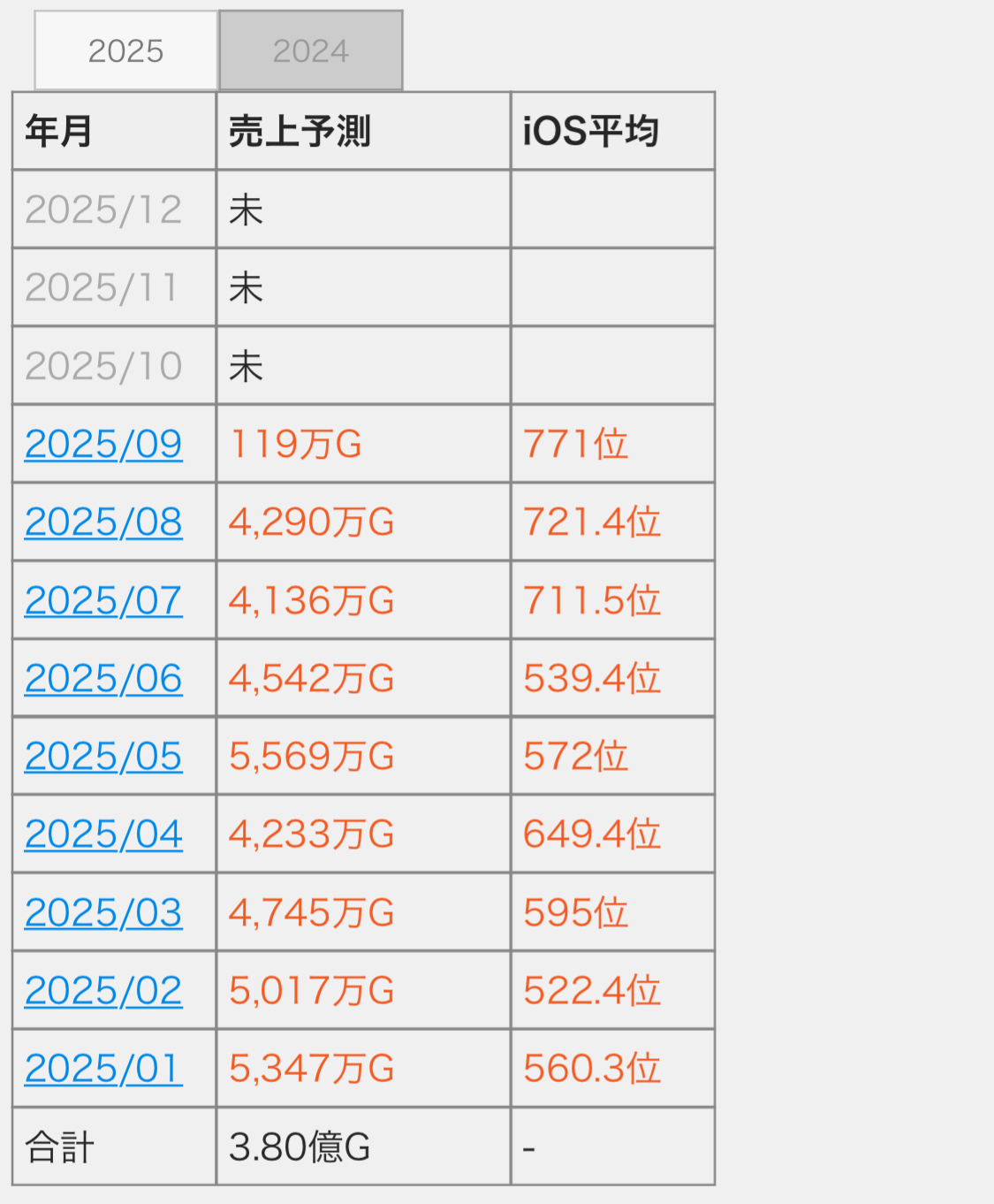Open the 2025/03 monthly link

click(103, 912)
